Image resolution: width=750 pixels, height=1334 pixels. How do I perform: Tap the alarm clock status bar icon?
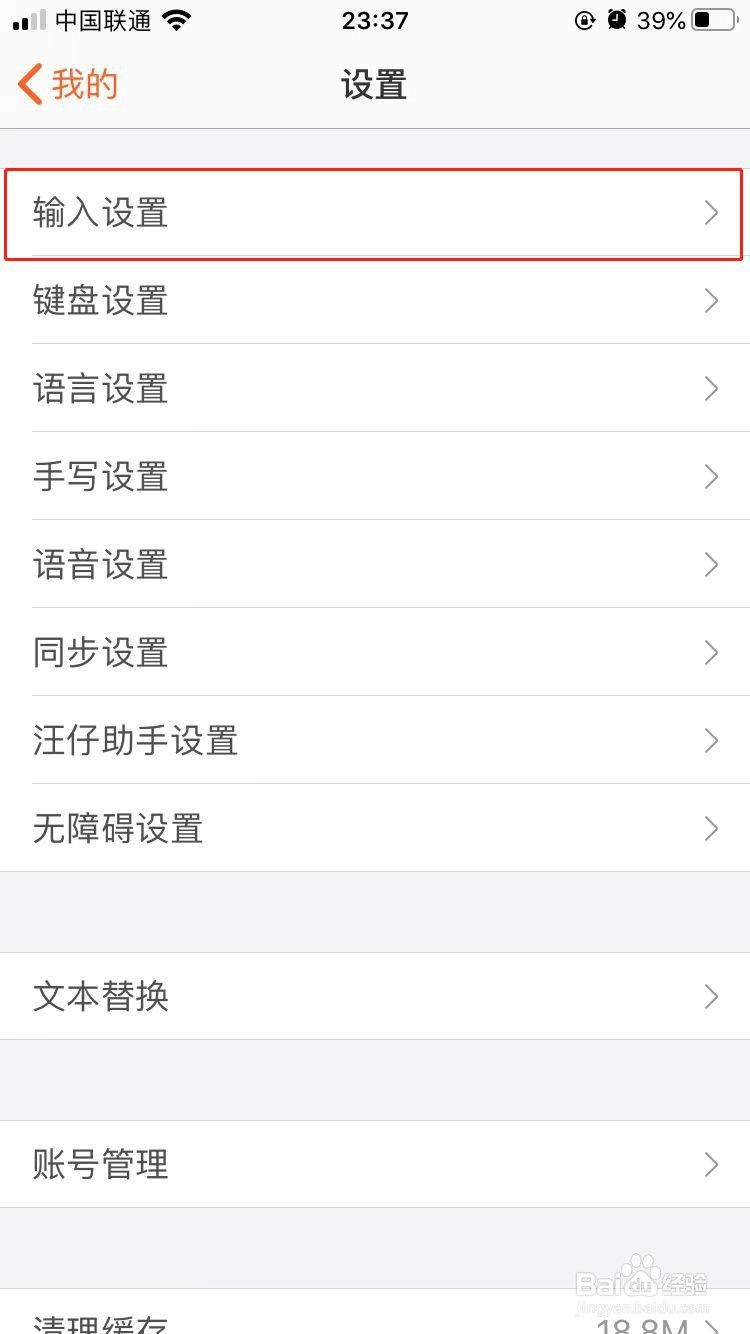pyautogui.click(x=616, y=19)
